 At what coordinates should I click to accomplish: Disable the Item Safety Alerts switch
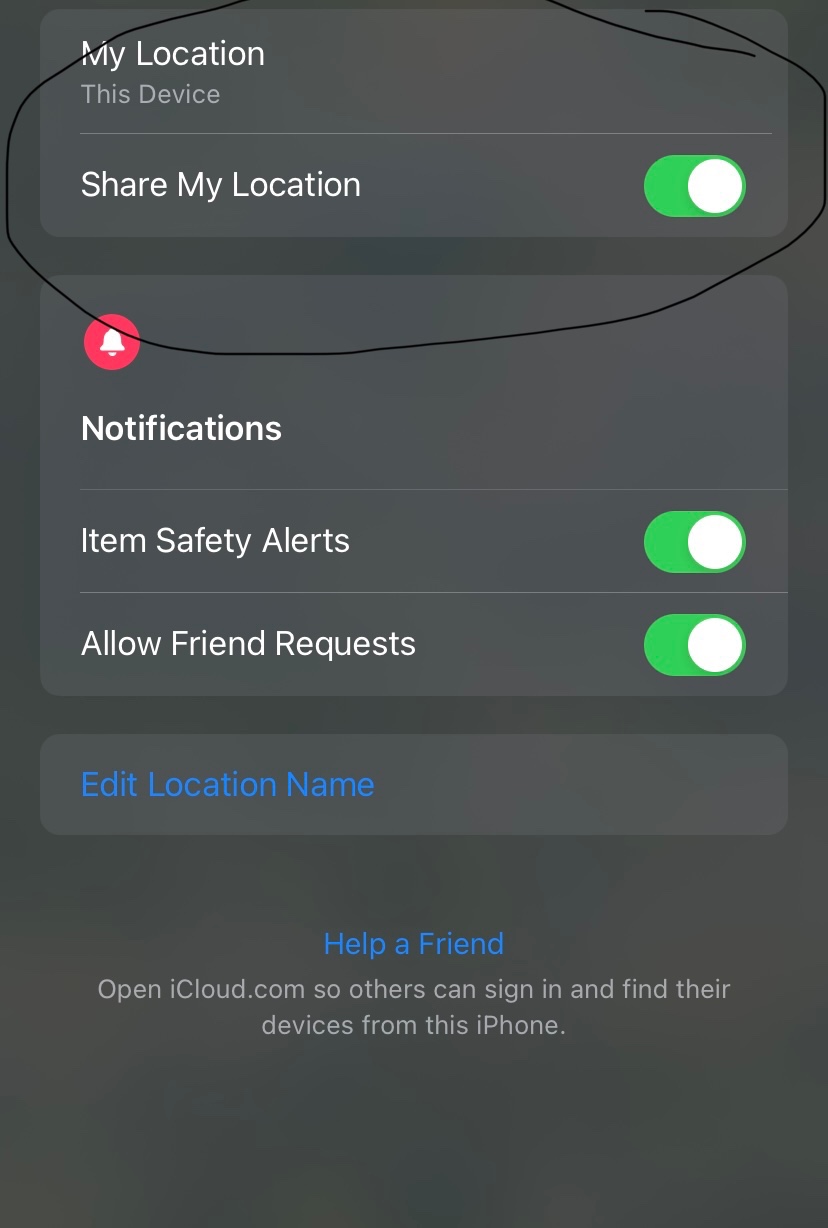694,542
